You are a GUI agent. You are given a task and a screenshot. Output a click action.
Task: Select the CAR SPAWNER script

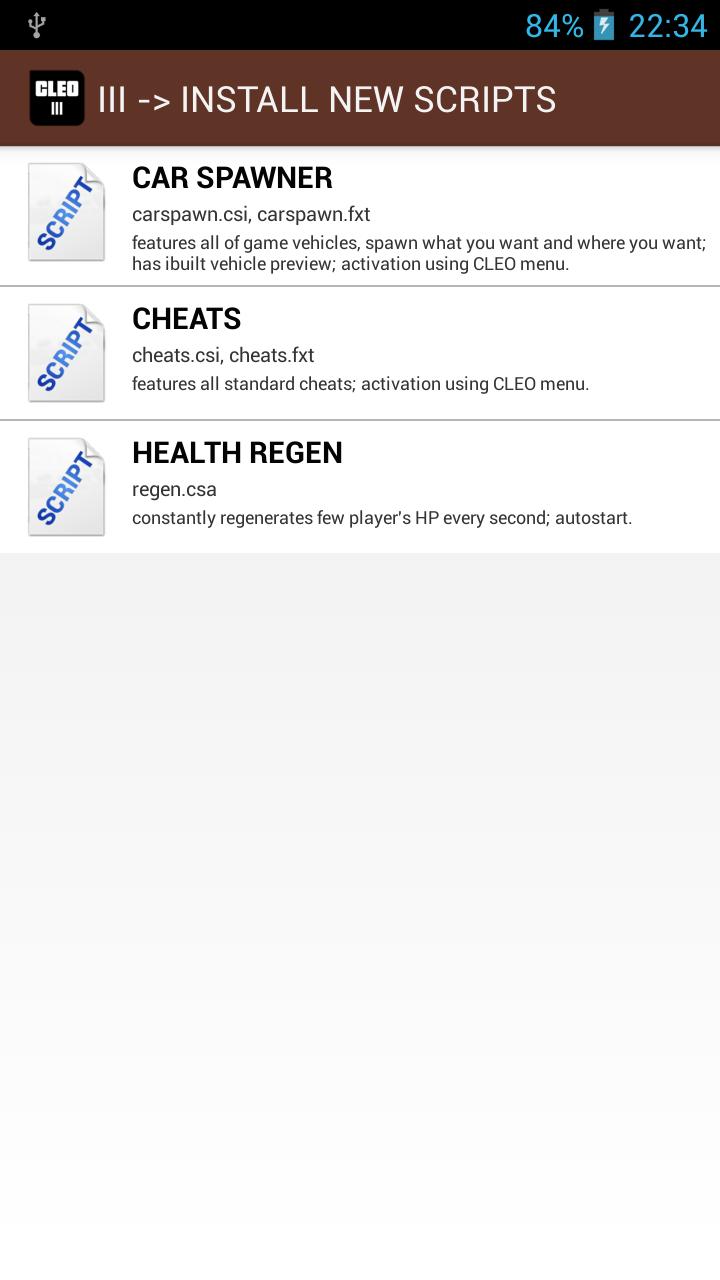(x=360, y=217)
